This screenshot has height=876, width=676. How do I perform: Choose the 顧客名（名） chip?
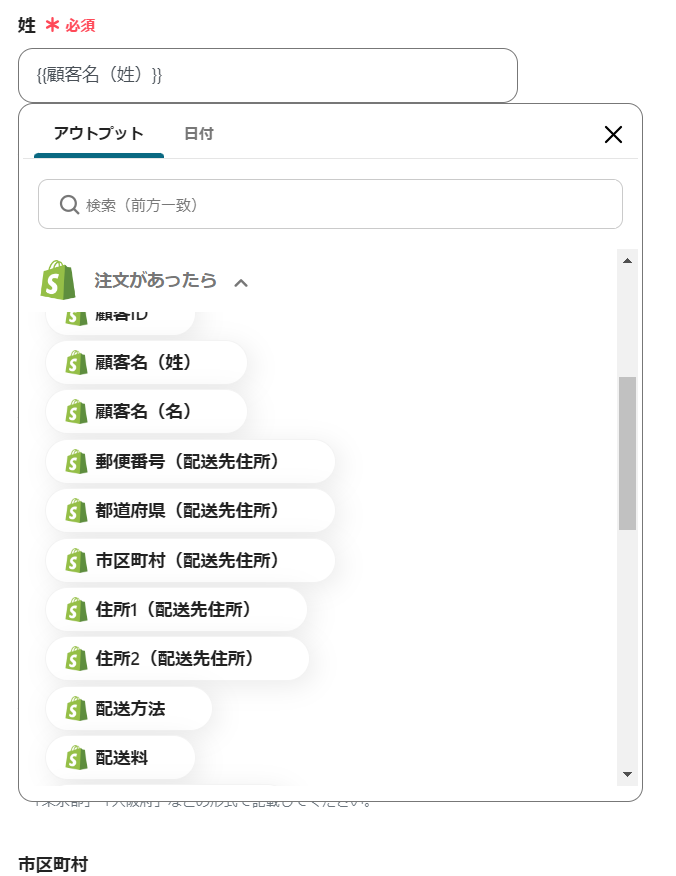[x=146, y=411]
